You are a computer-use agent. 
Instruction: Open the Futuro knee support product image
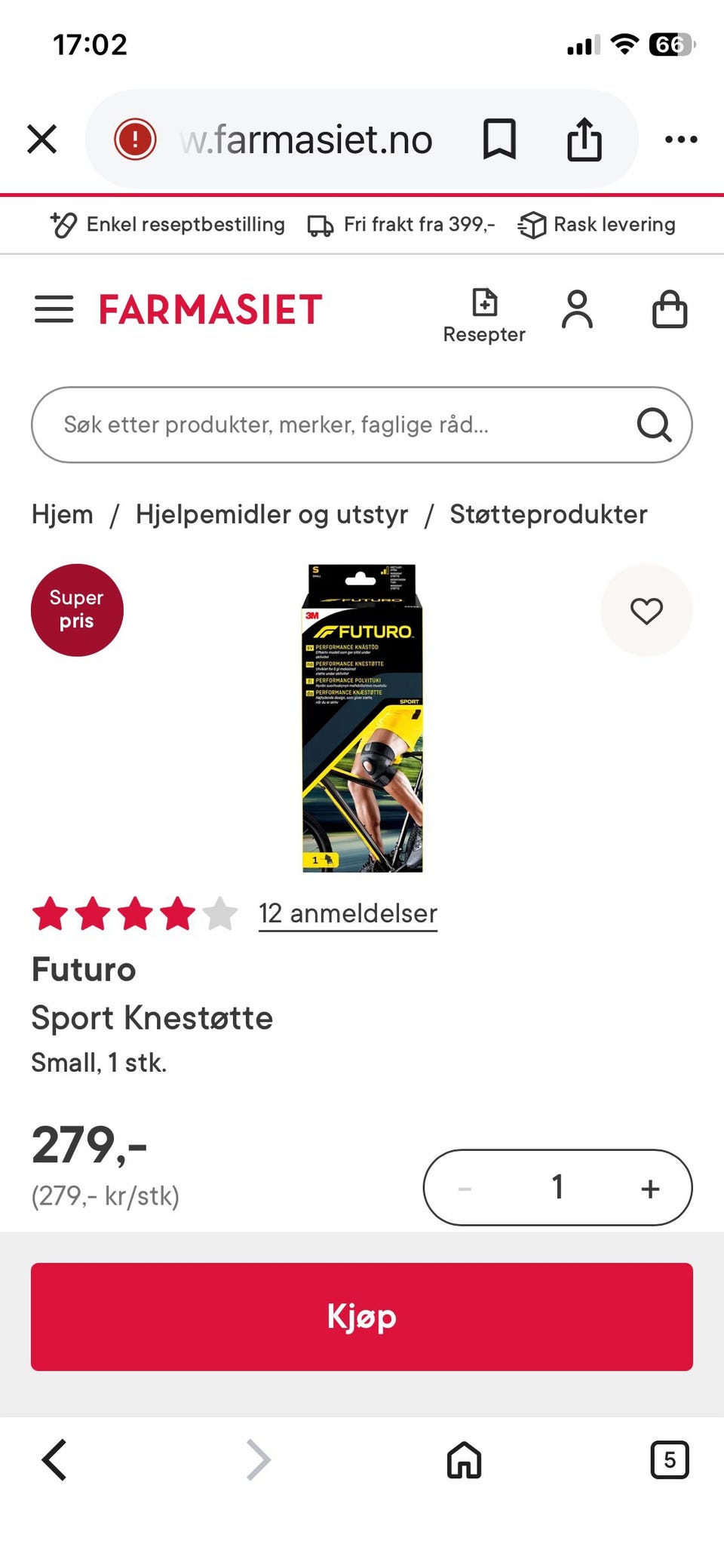pyautogui.click(x=363, y=718)
